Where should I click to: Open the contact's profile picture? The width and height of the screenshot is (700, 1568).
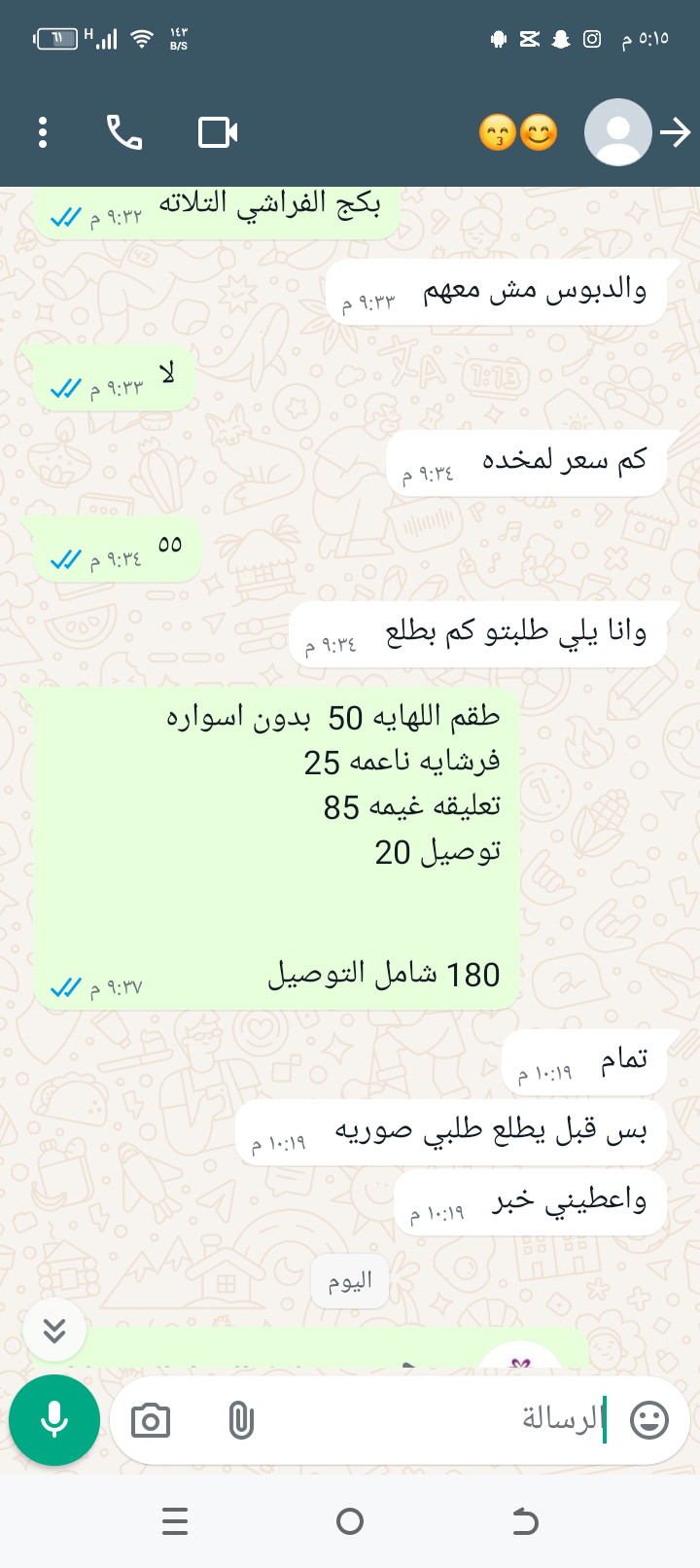(617, 132)
